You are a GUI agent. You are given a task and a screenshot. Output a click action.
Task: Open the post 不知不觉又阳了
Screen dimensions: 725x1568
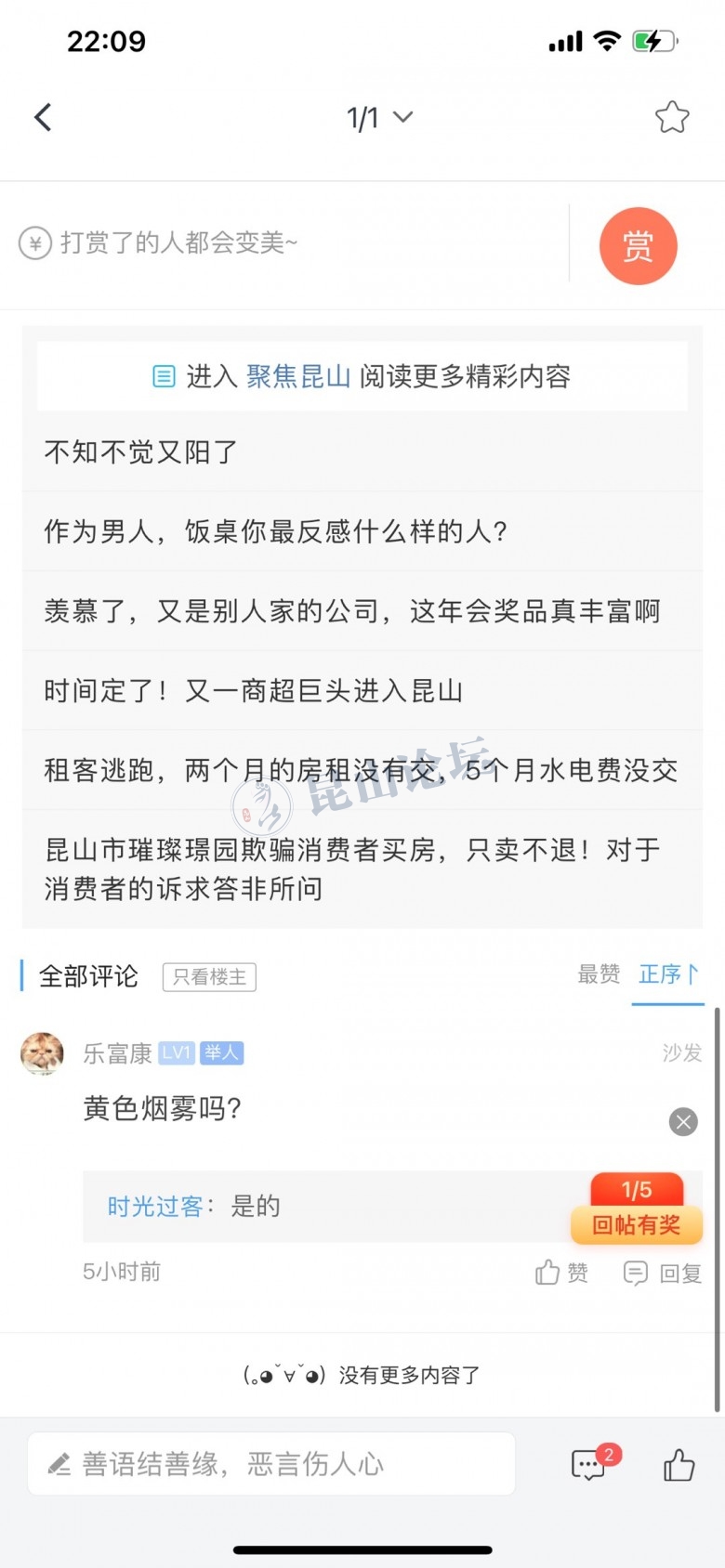tap(141, 452)
